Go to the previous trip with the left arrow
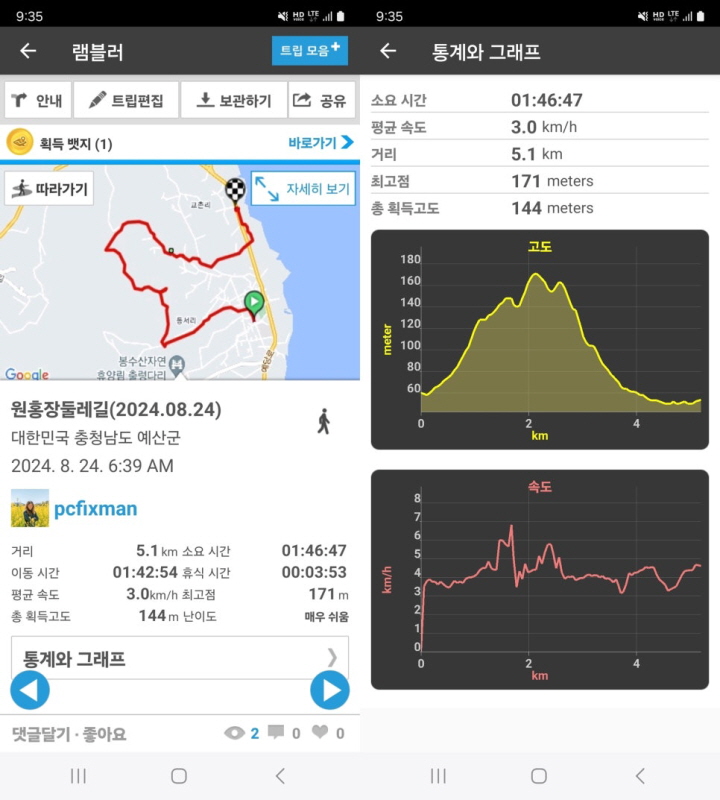 29,690
